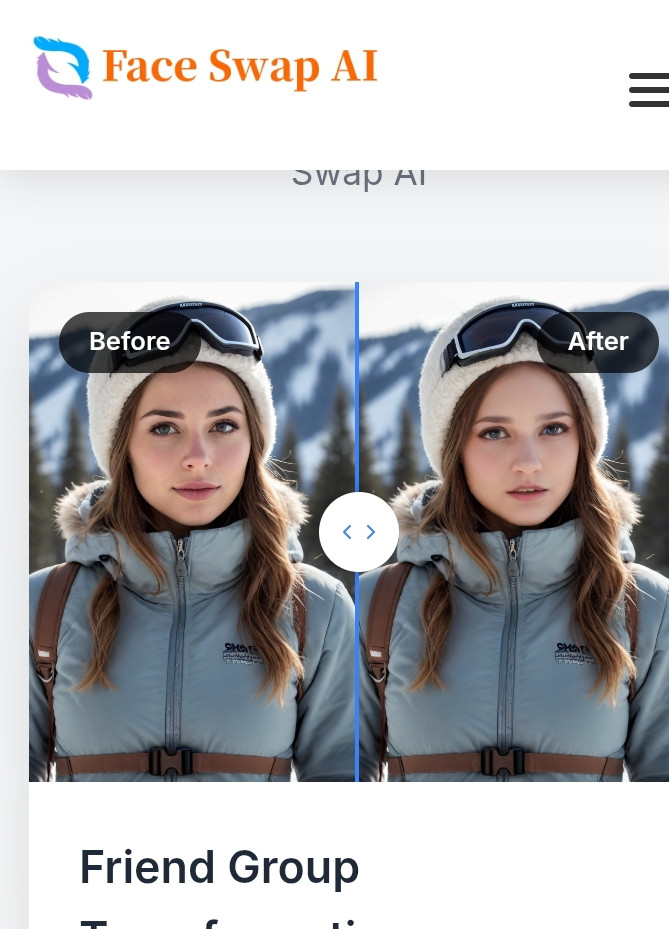Tap the before/after comparison slider handle
Image resolution: width=669 pixels, height=929 pixels.
(x=358, y=532)
